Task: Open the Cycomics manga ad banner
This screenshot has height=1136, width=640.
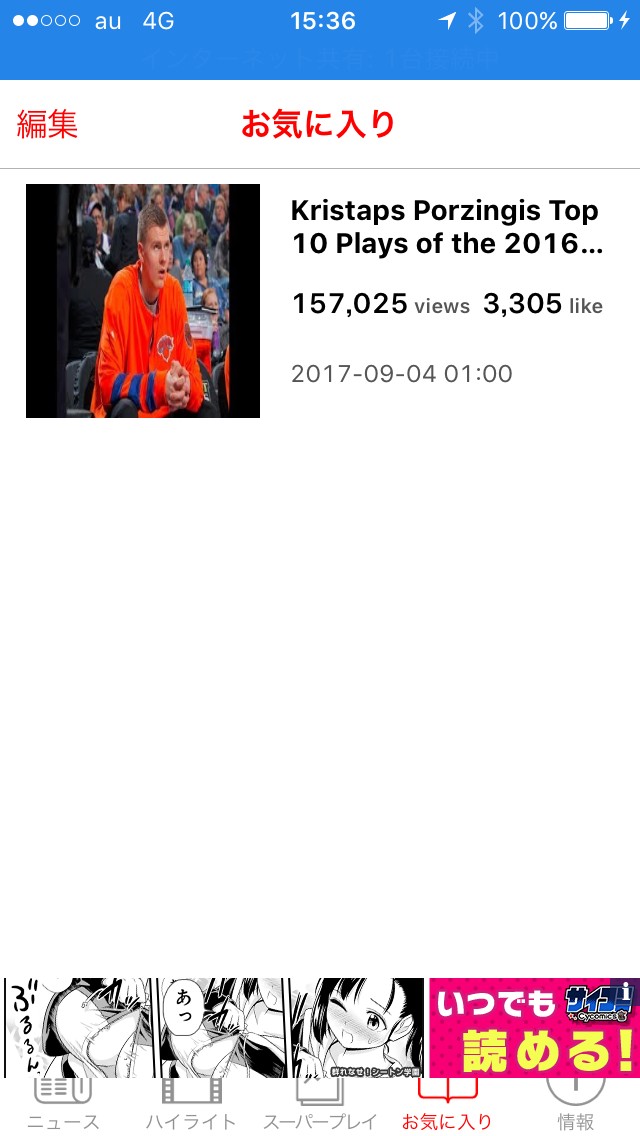Action: 320,1027
